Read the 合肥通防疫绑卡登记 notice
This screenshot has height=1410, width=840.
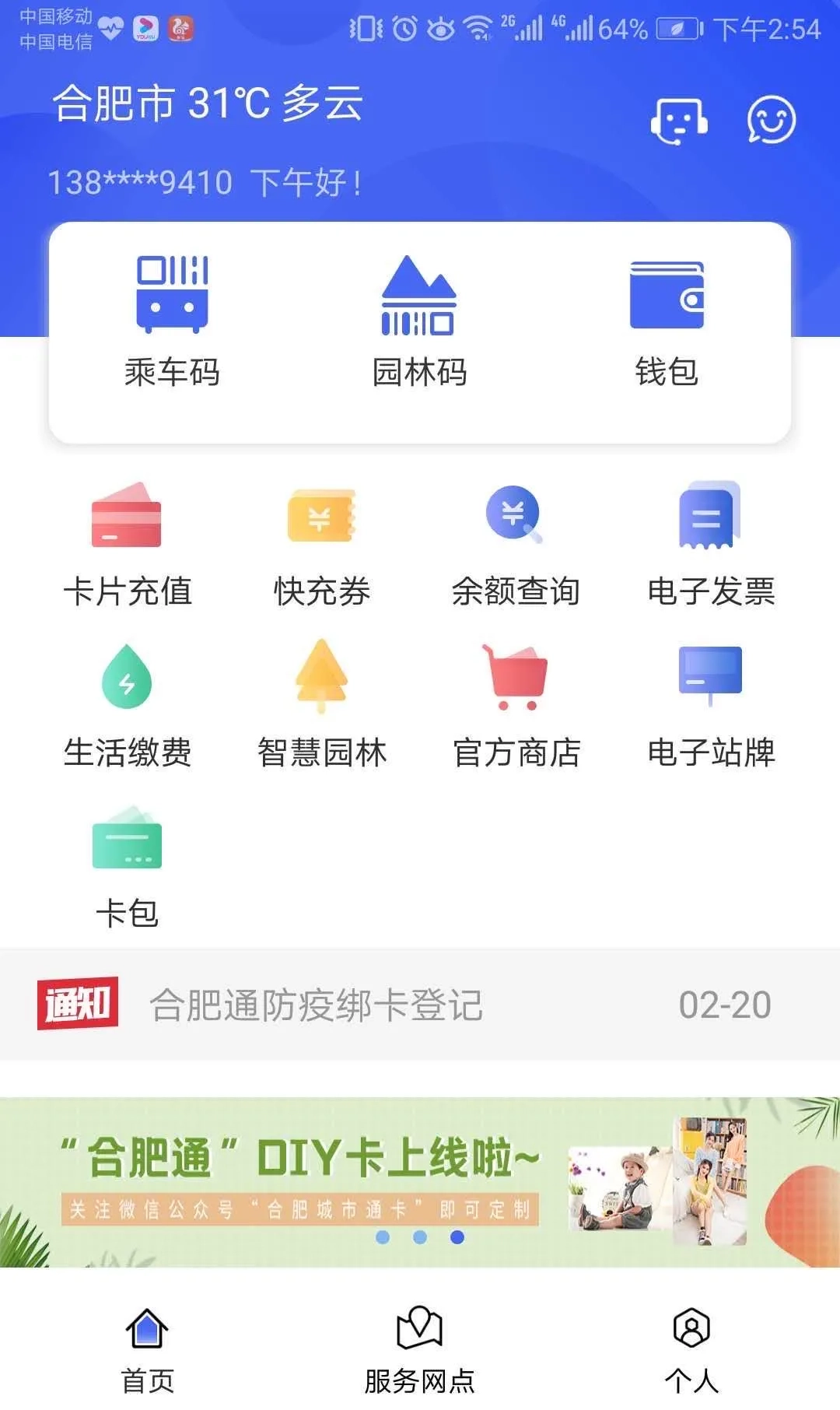[x=316, y=1005]
